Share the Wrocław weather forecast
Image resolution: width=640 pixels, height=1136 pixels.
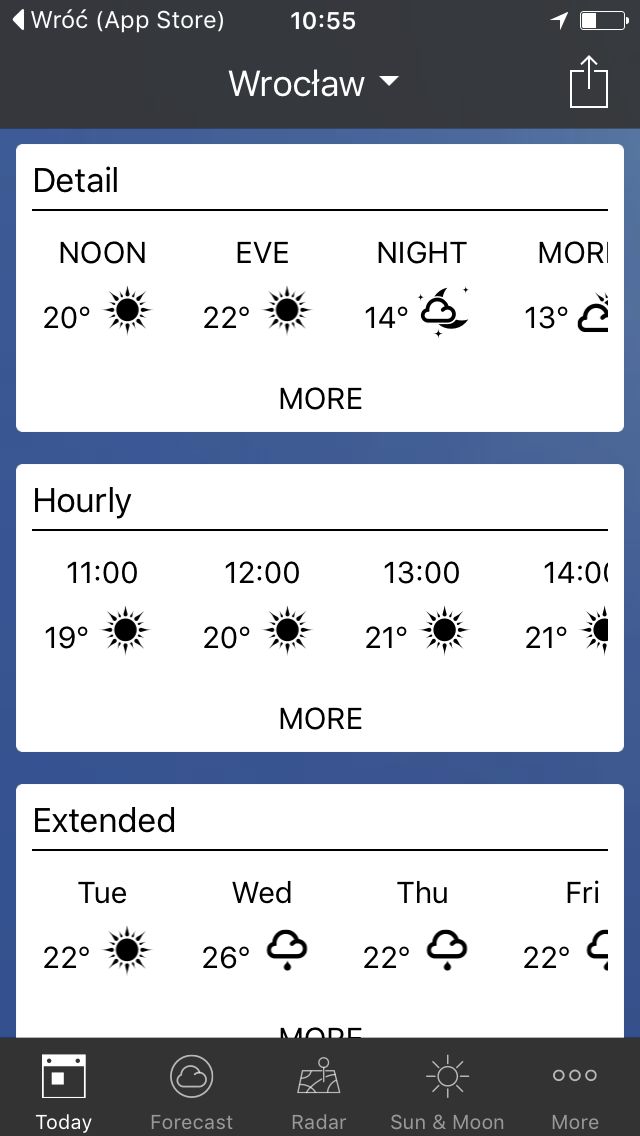click(589, 82)
